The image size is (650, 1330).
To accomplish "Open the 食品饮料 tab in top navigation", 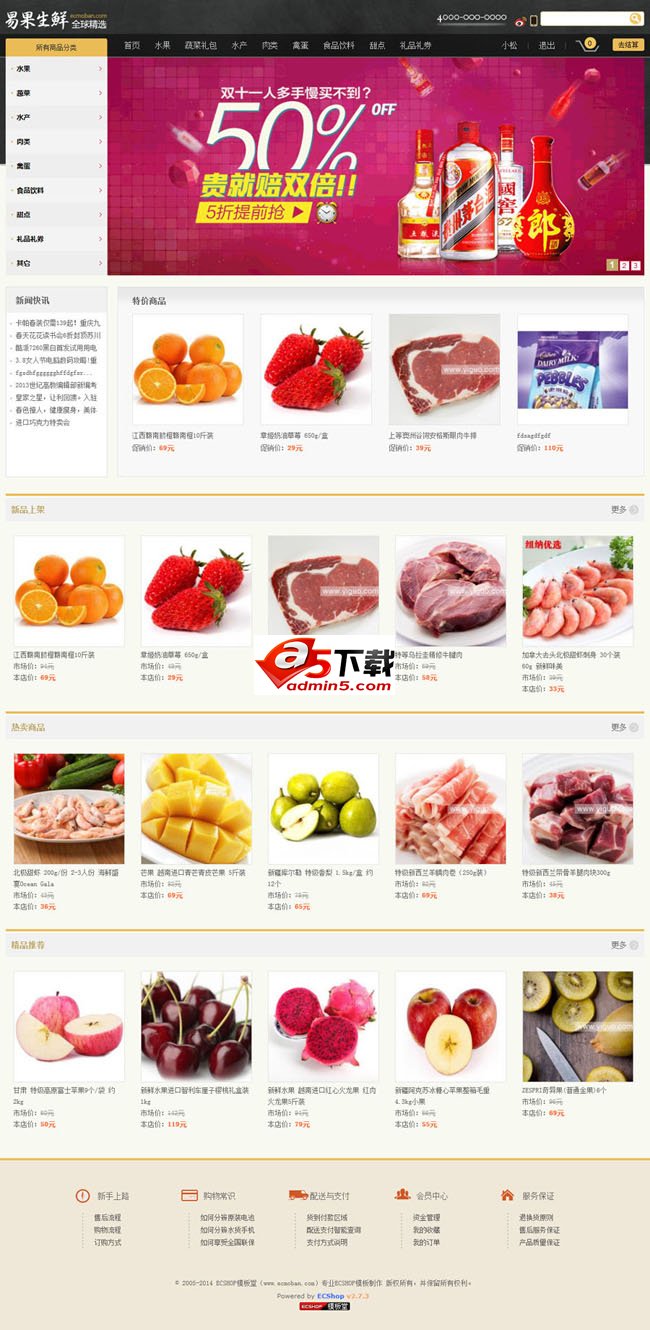I will coord(338,46).
